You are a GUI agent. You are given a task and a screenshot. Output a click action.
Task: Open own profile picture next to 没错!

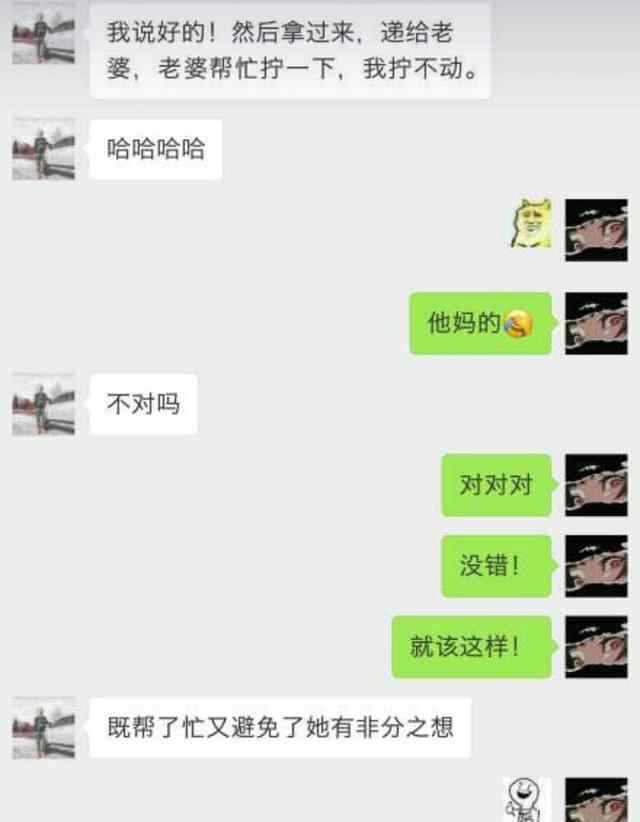tap(596, 566)
